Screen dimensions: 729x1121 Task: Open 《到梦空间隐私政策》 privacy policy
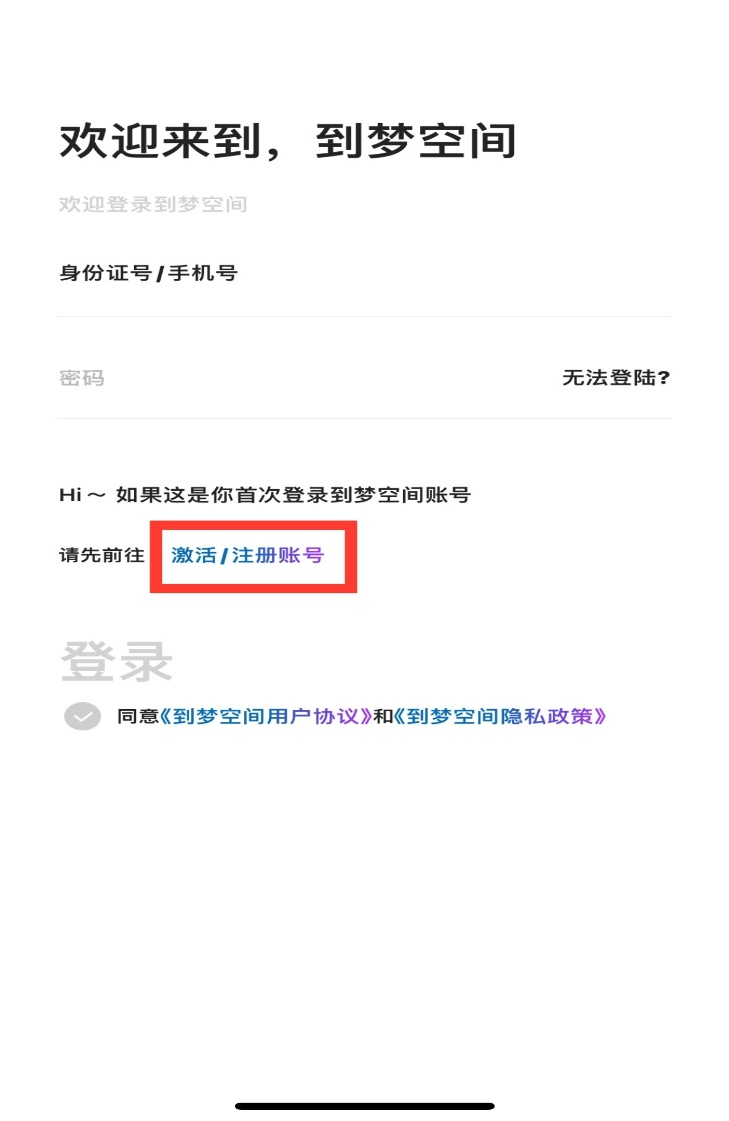pos(500,716)
